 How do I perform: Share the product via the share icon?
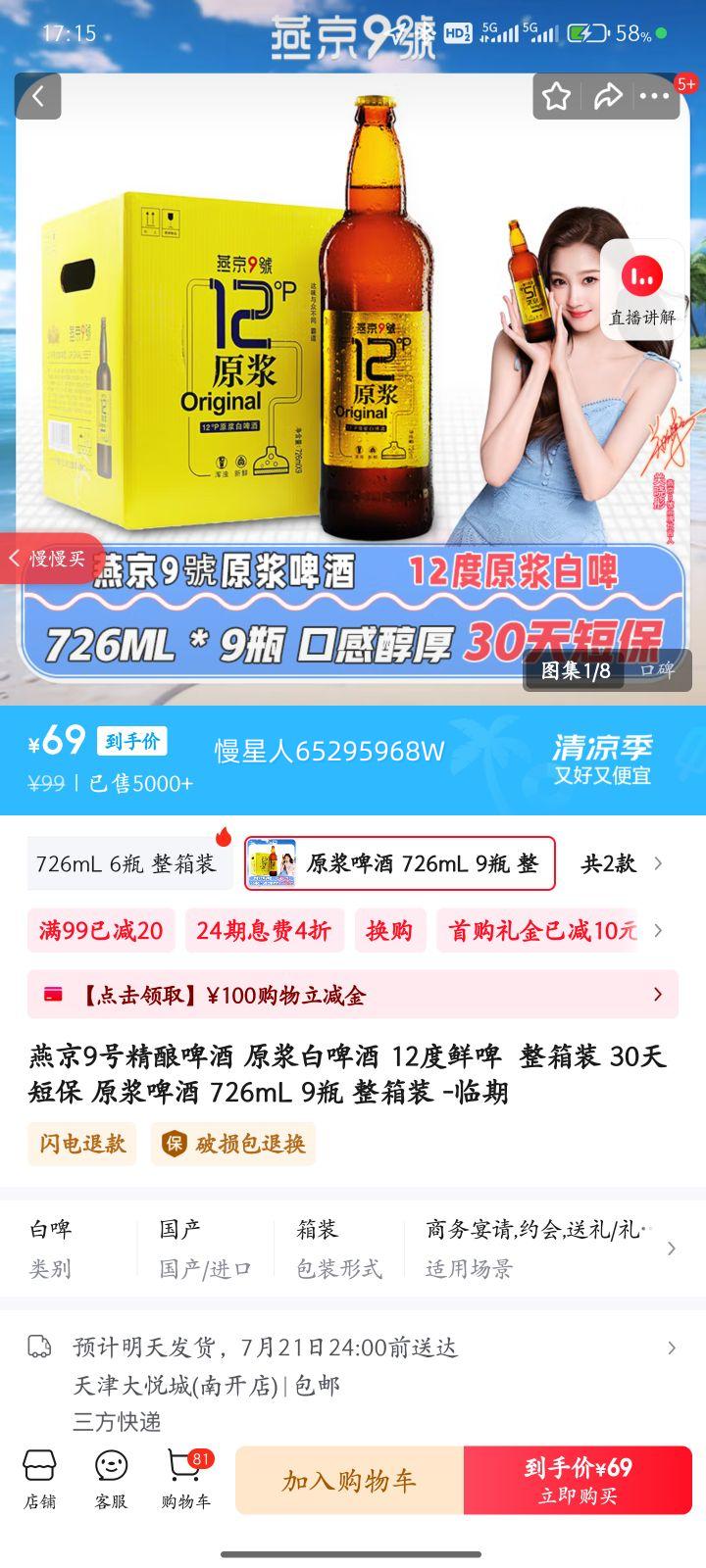click(x=610, y=96)
